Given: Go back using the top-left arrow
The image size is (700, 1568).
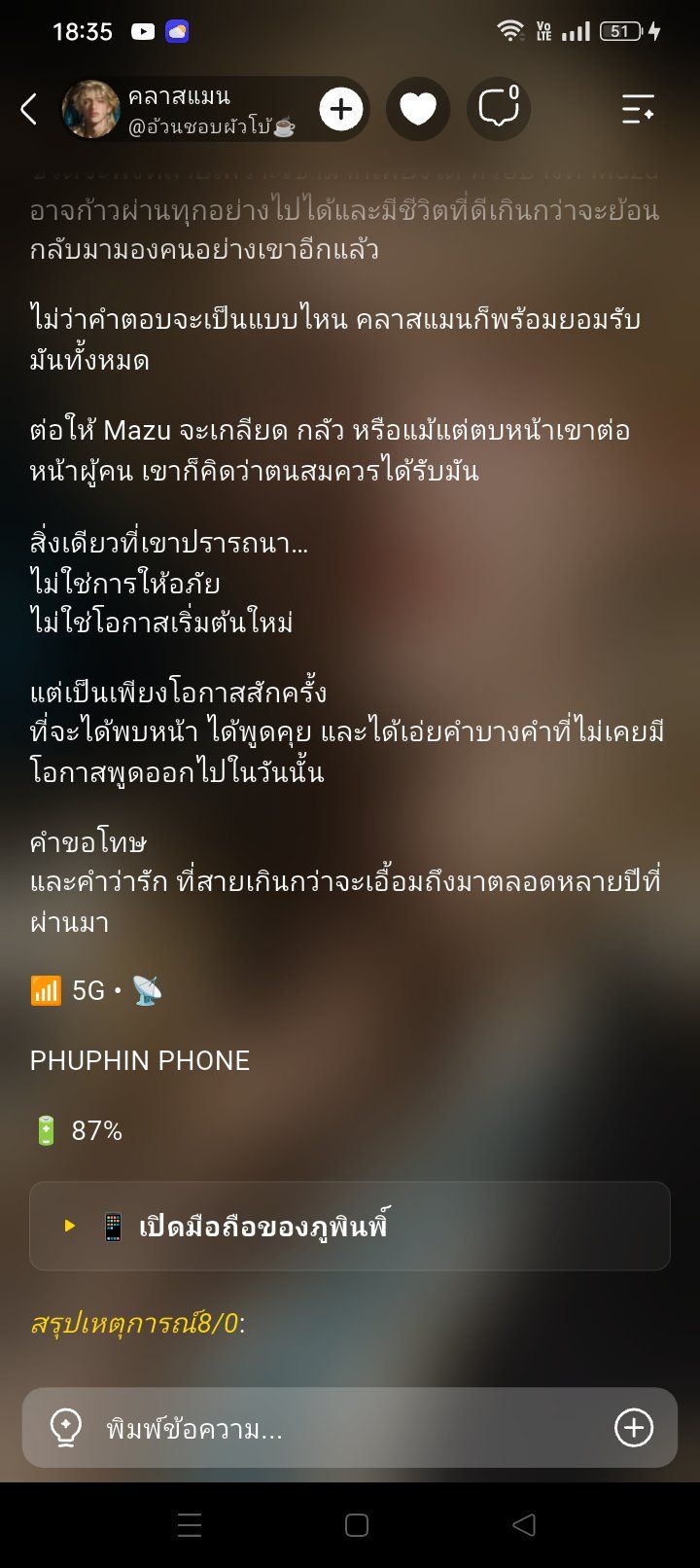Looking at the screenshot, I should pos(29,109).
